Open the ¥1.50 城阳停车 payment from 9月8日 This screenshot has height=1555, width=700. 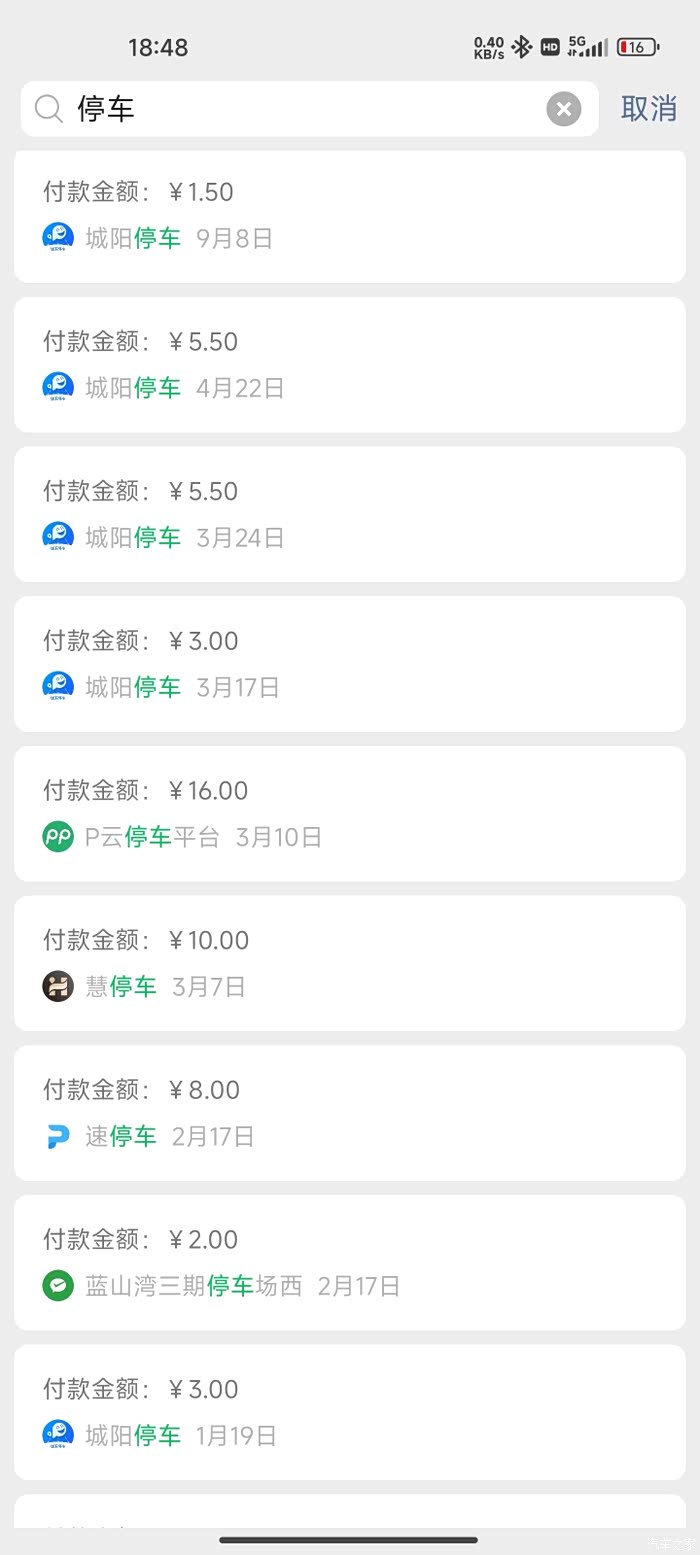pyautogui.click(x=350, y=215)
